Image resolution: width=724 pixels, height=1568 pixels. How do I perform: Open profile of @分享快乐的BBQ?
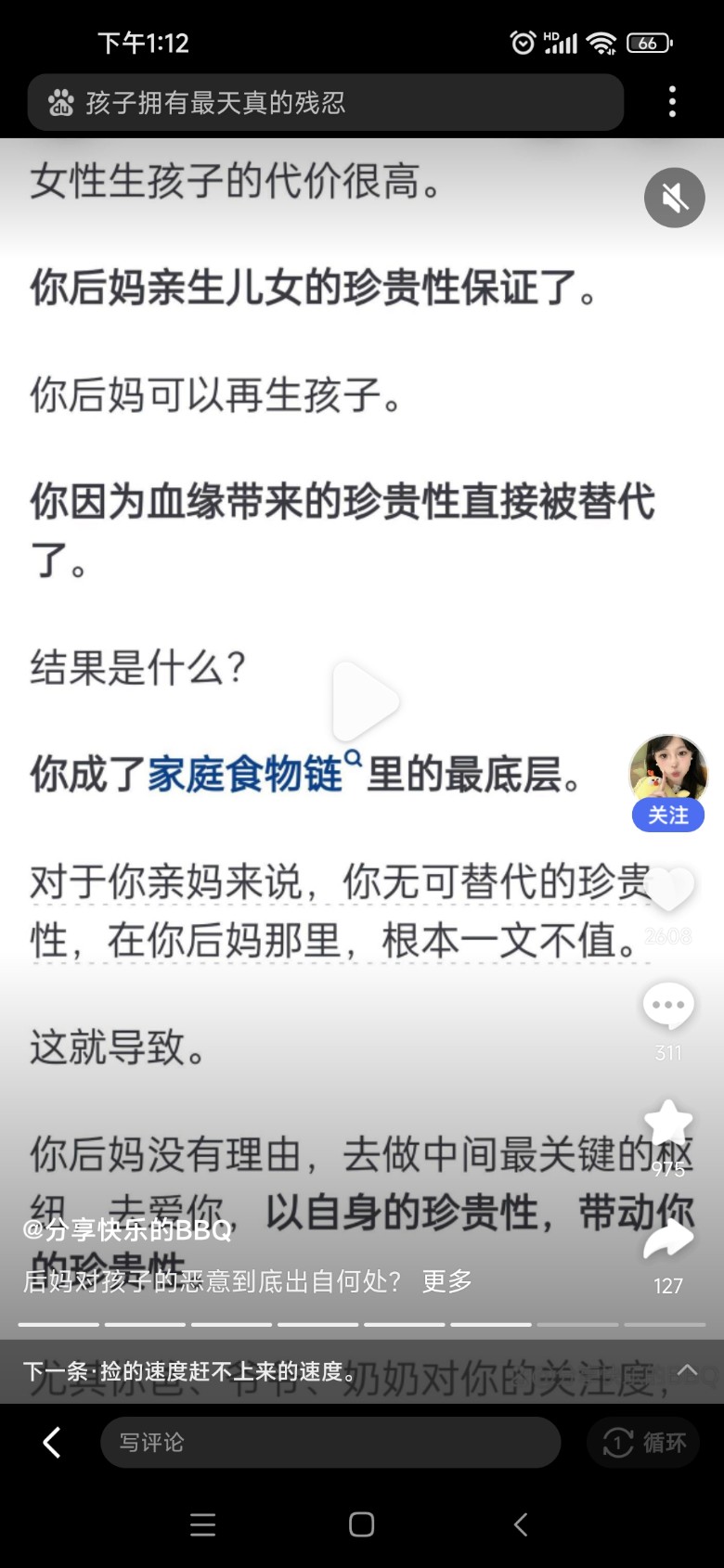(x=127, y=1229)
